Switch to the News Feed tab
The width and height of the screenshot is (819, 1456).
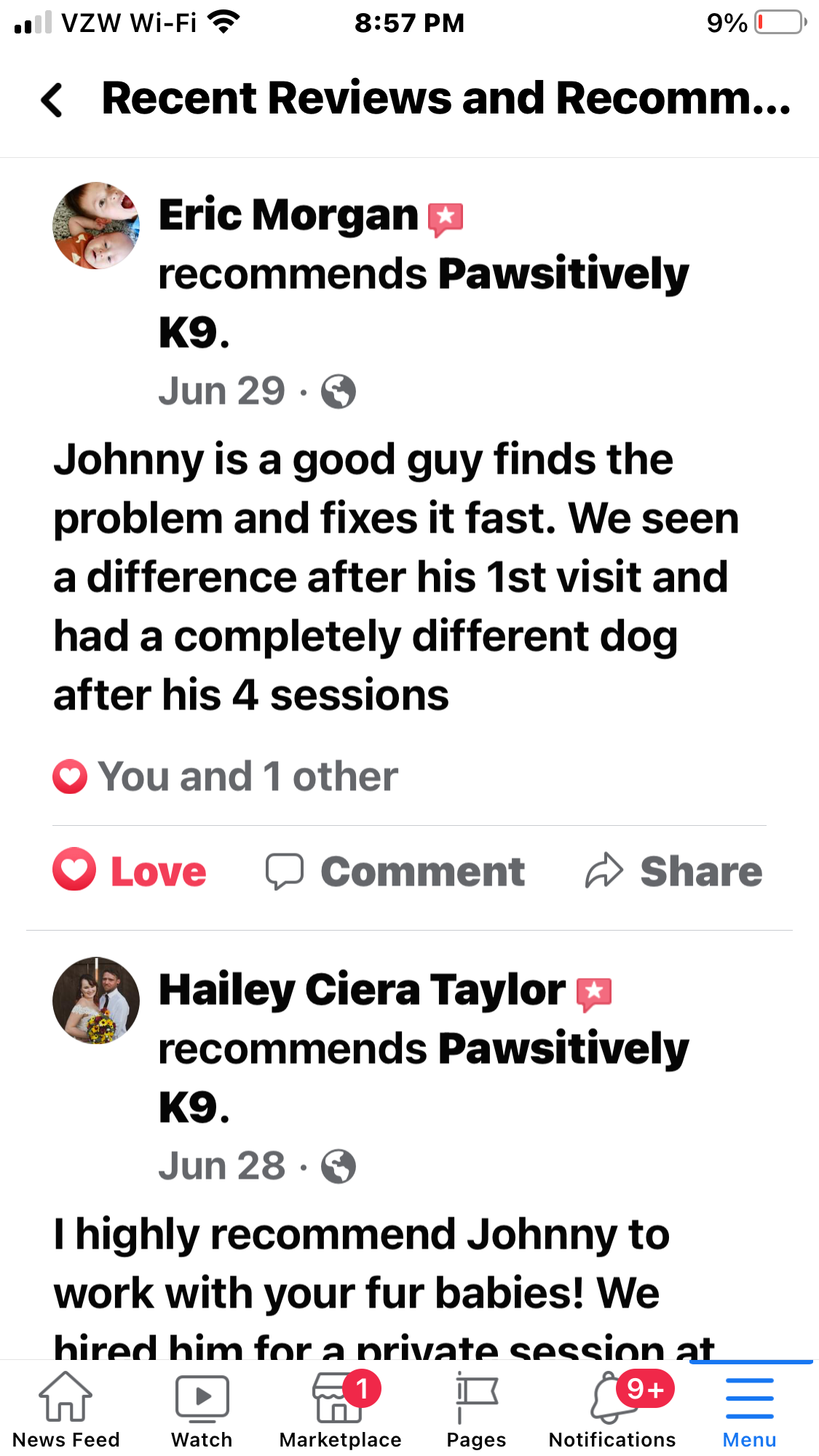(66, 1409)
